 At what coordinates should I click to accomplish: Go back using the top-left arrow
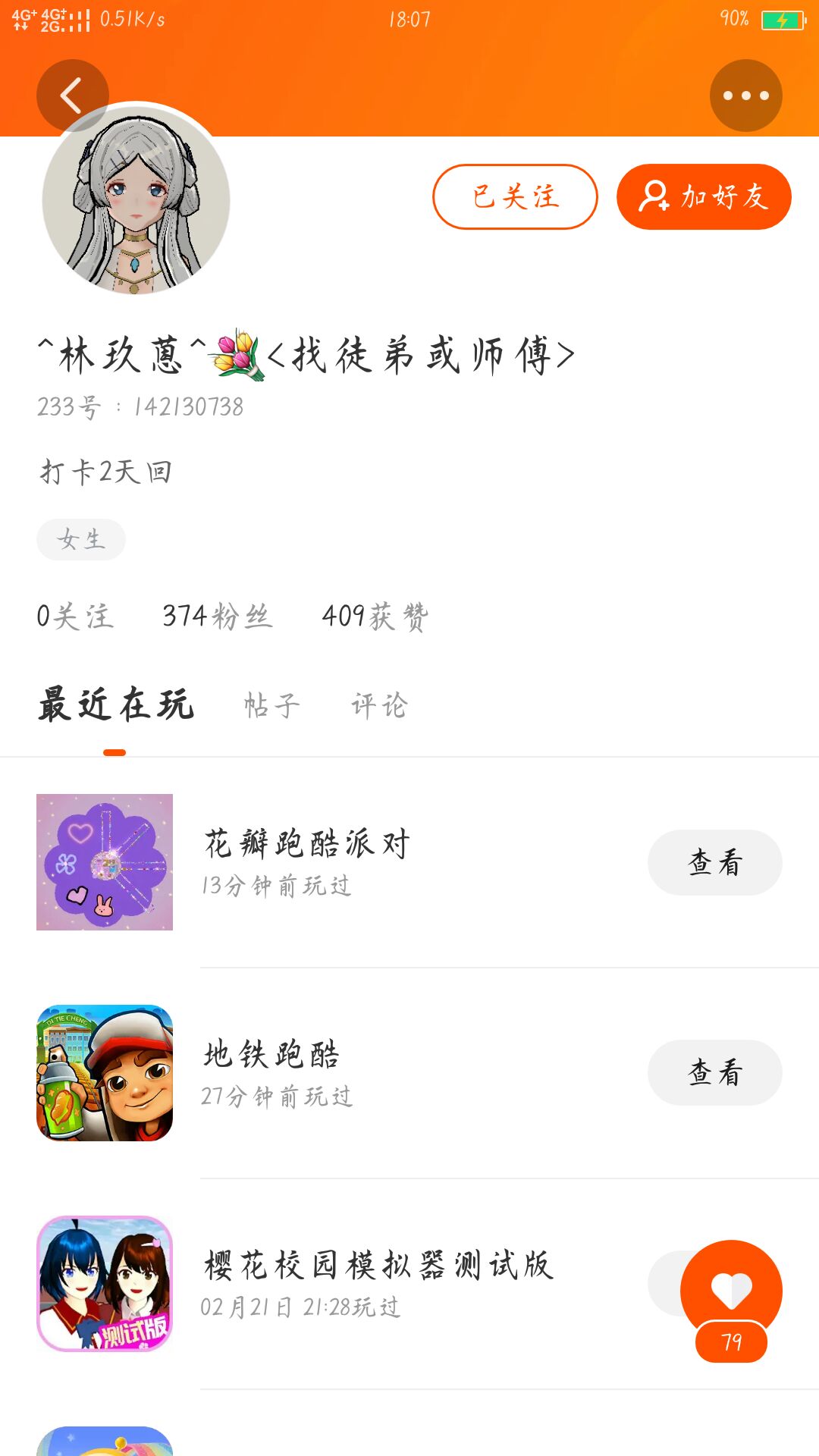[x=72, y=96]
